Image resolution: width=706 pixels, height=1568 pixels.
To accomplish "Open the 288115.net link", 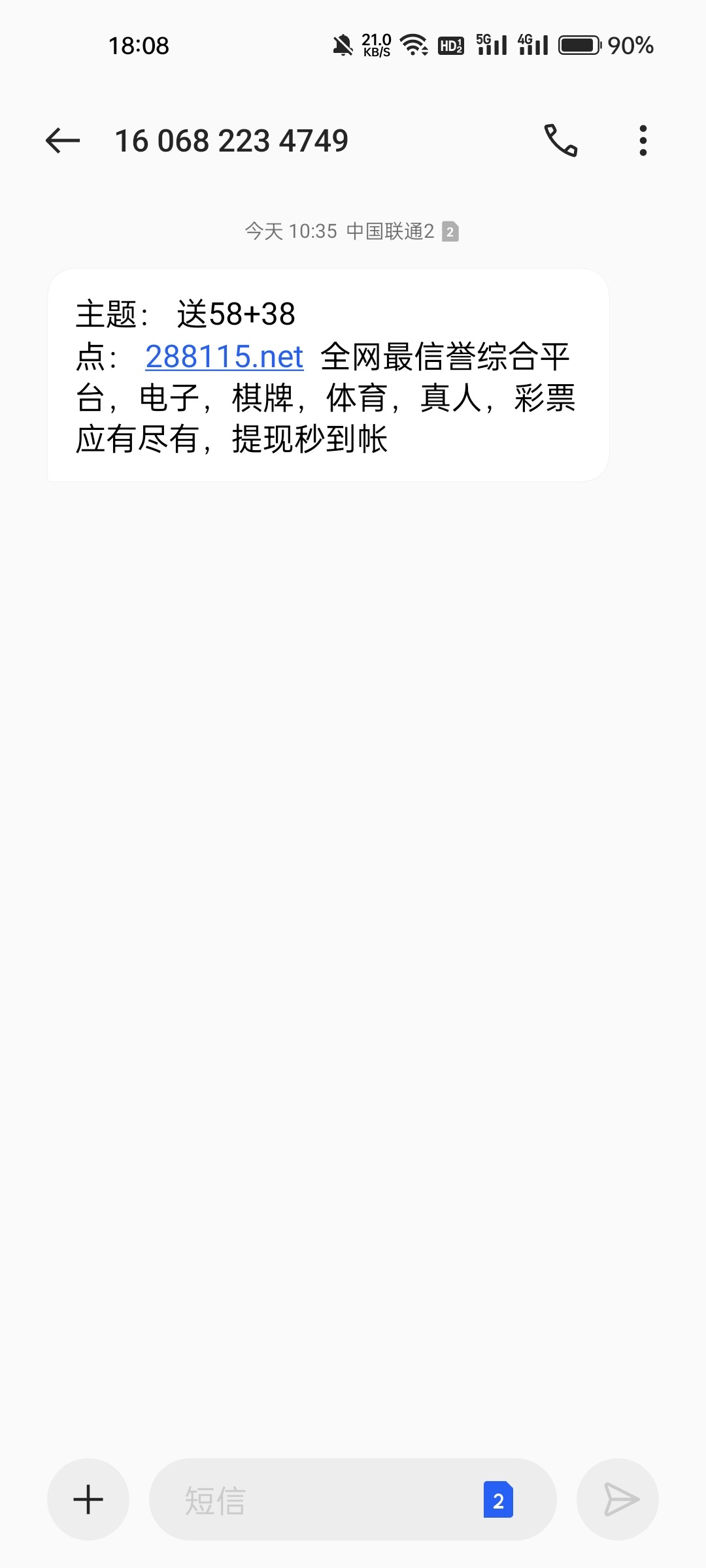I will tap(224, 357).
